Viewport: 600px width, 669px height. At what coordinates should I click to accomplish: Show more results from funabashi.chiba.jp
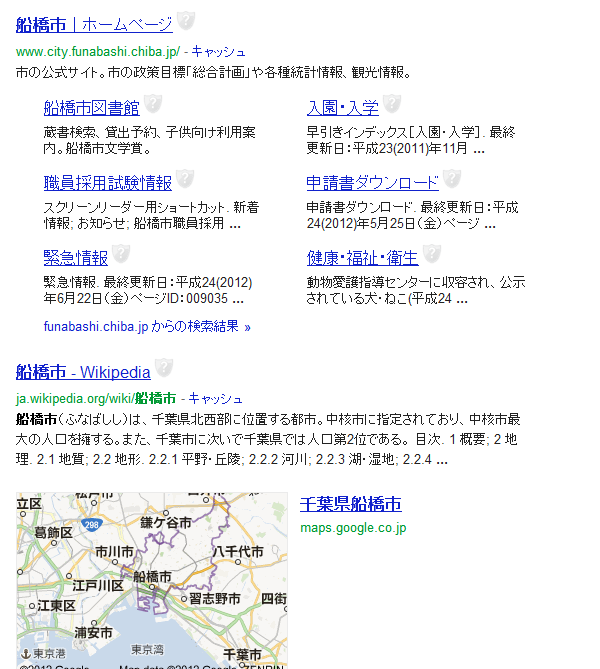coord(147,326)
